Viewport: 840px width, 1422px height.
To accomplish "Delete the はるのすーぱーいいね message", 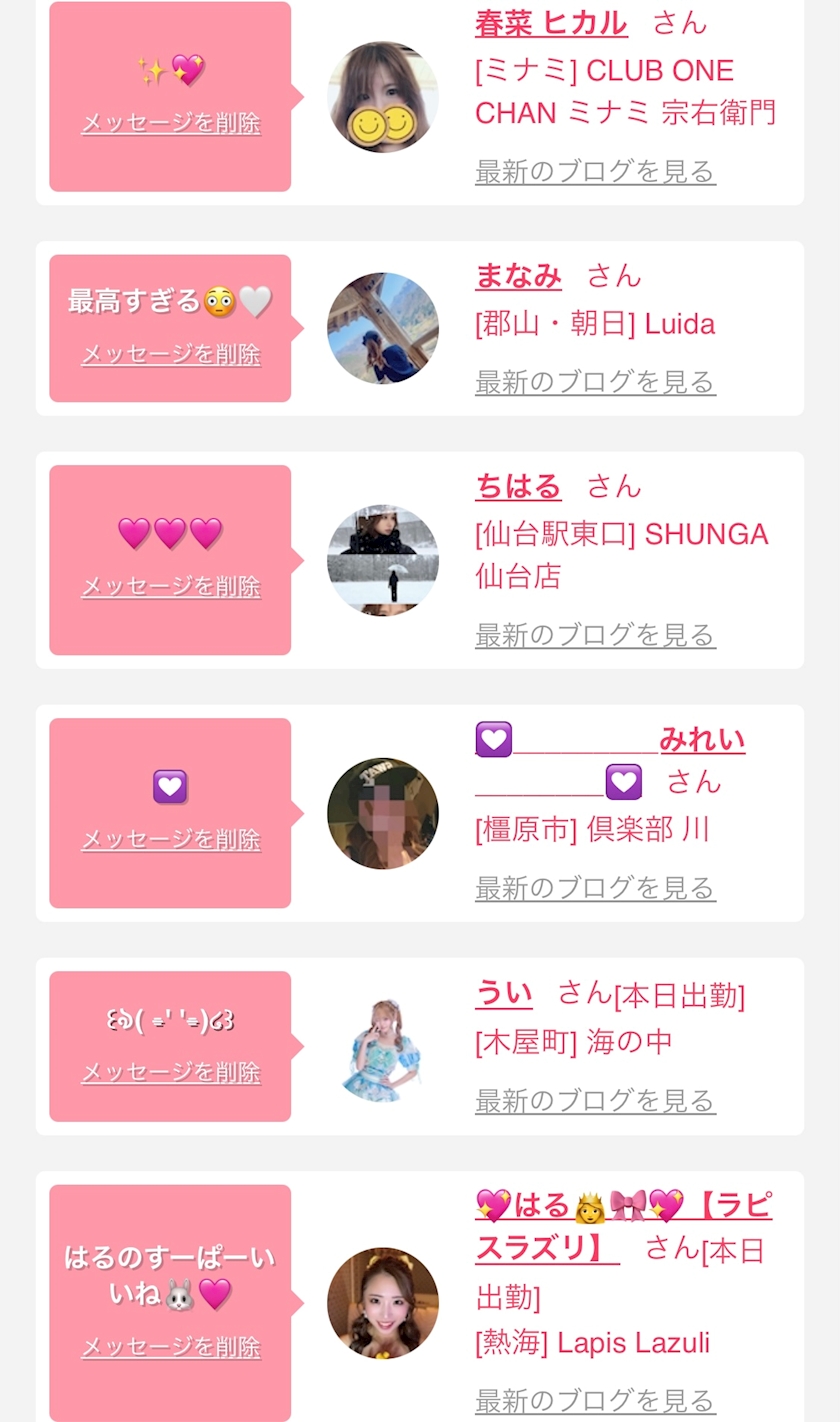I will (x=171, y=1348).
